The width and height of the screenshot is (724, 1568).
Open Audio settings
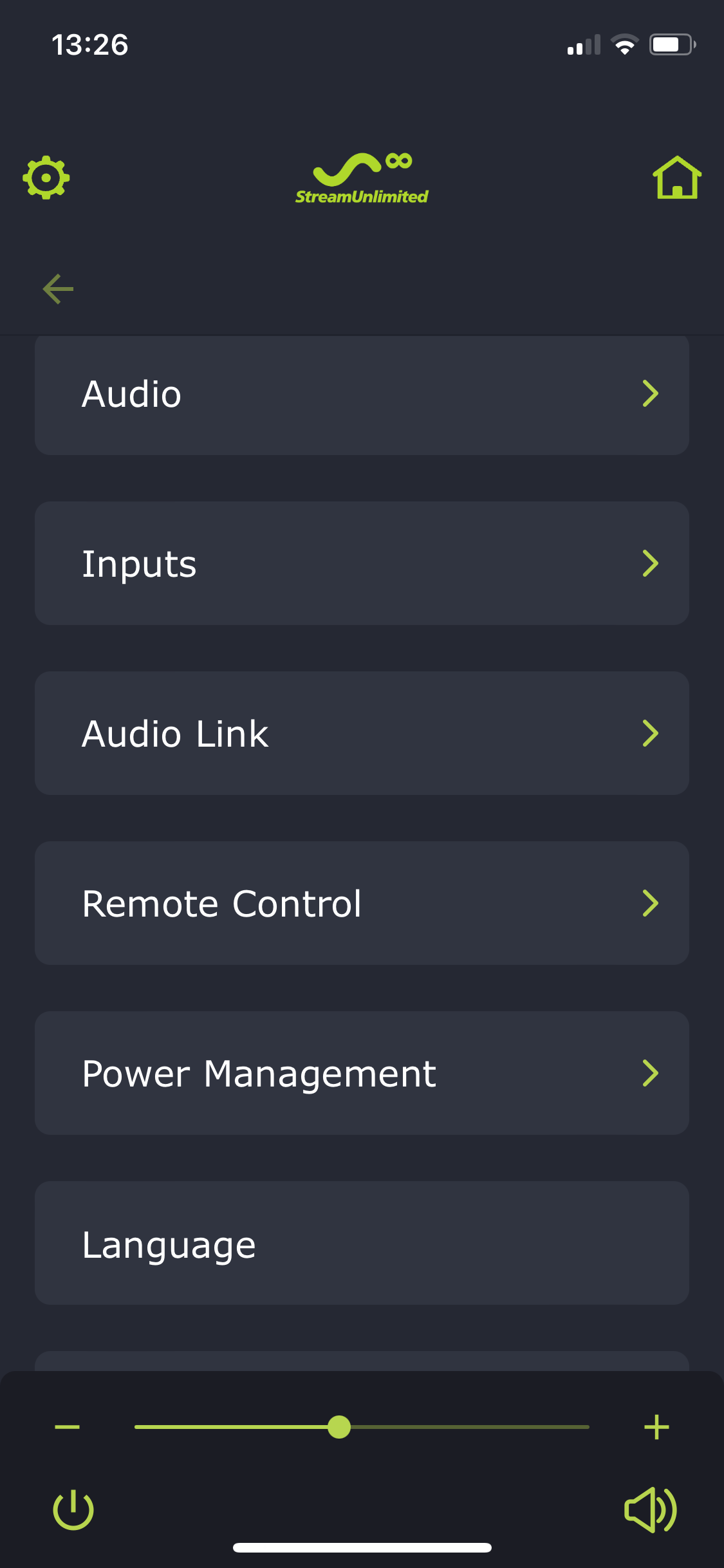362,394
